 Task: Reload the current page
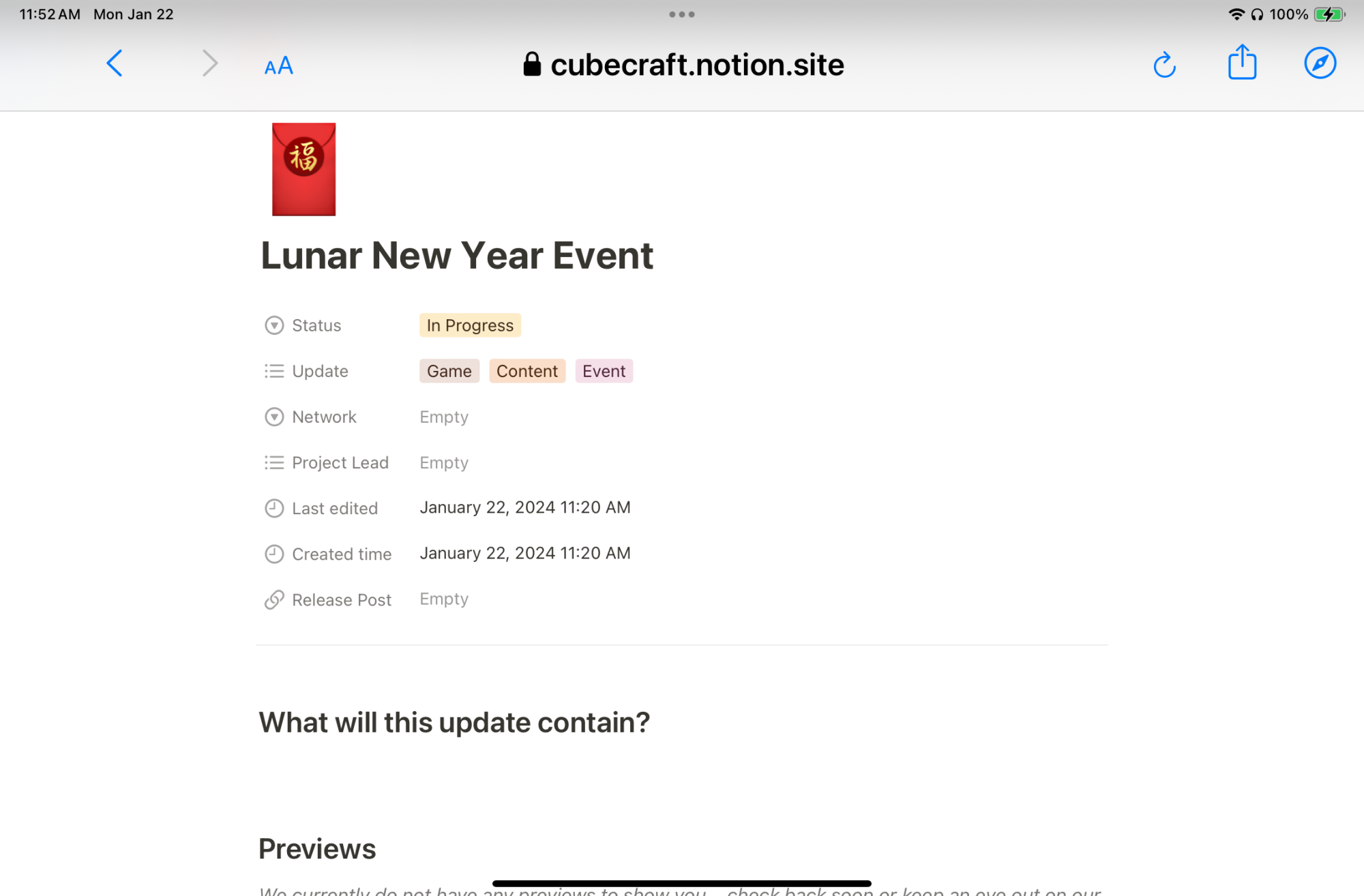click(1164, 65)
